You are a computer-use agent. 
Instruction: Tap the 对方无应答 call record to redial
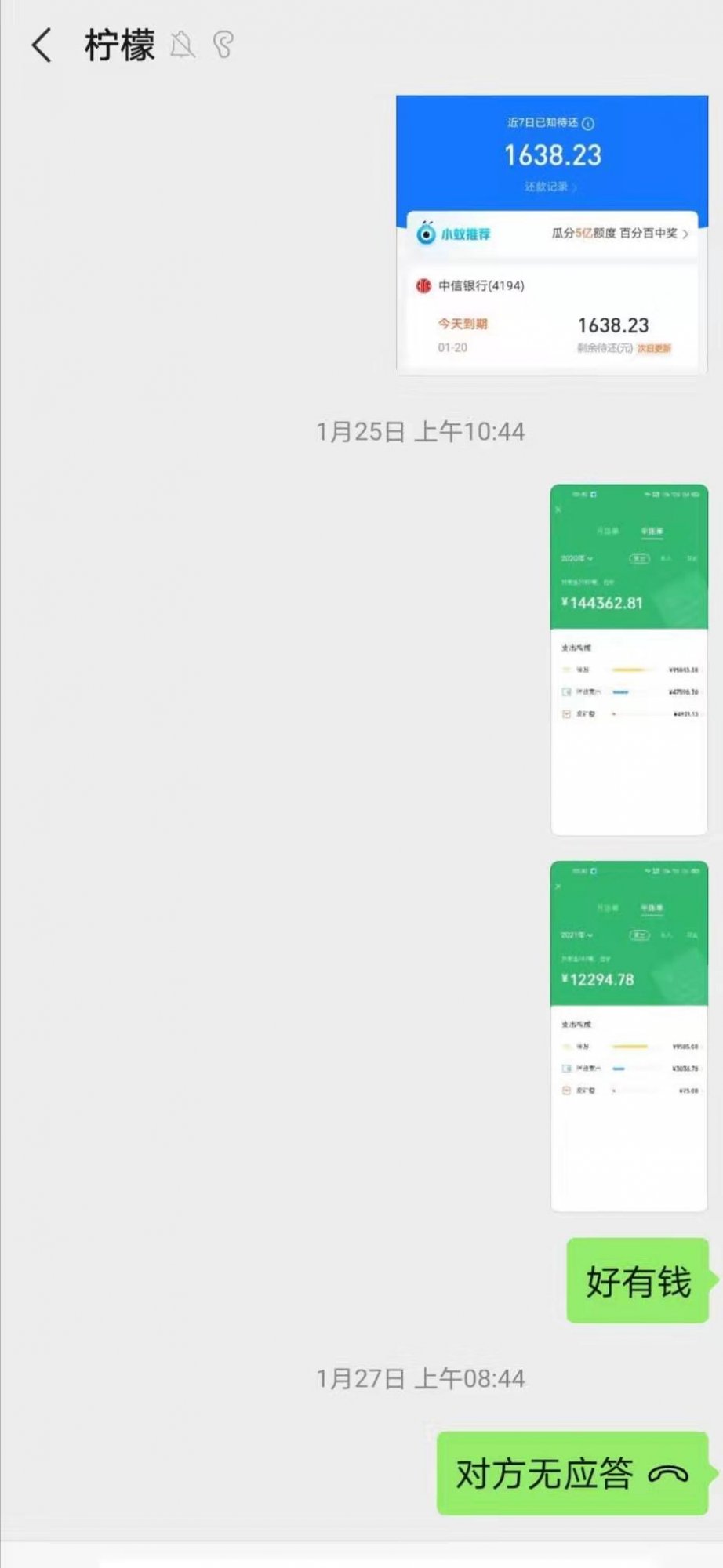pos(572,1473)
